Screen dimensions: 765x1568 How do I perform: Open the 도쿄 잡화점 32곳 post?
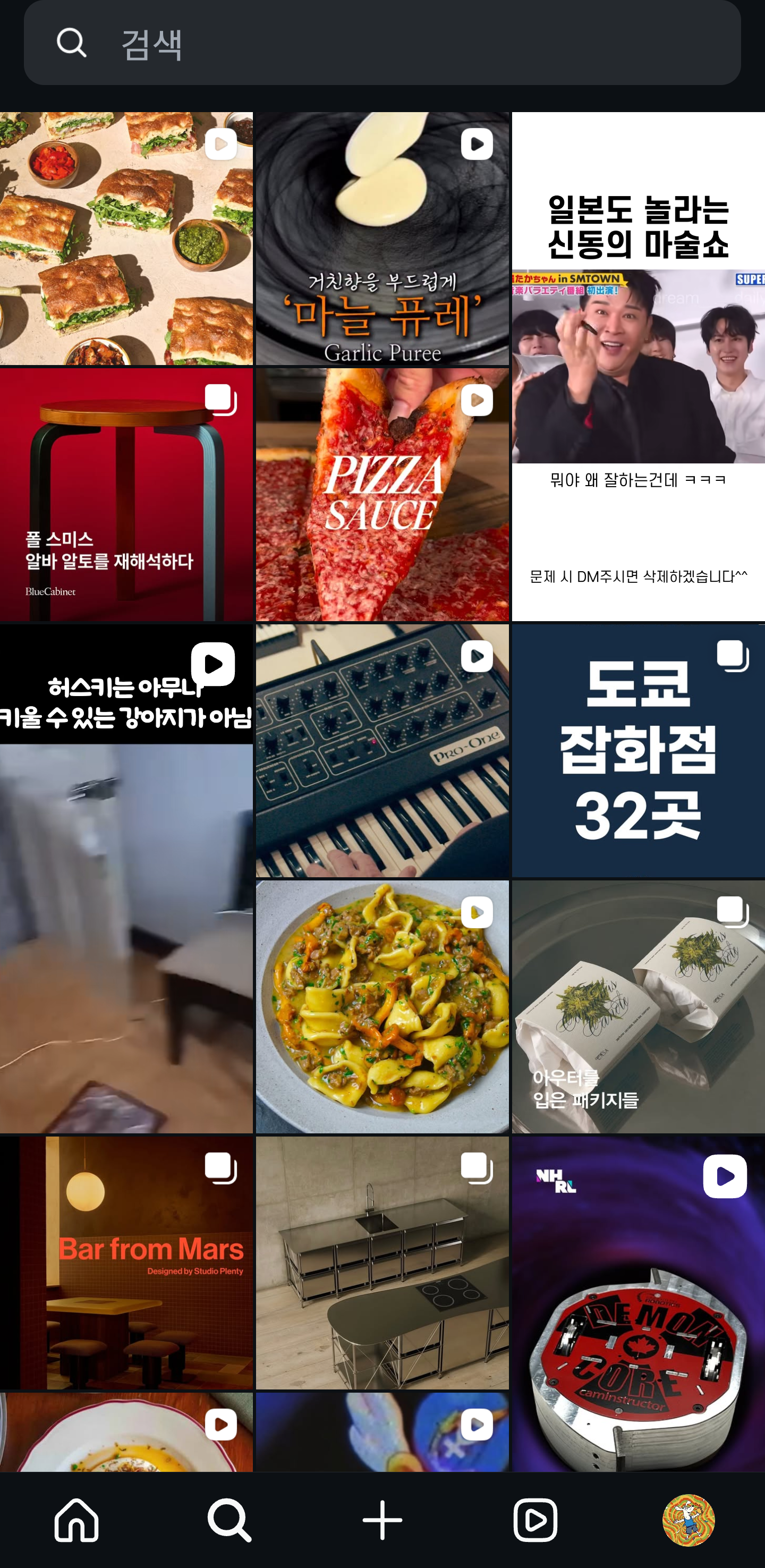point(638,750)
